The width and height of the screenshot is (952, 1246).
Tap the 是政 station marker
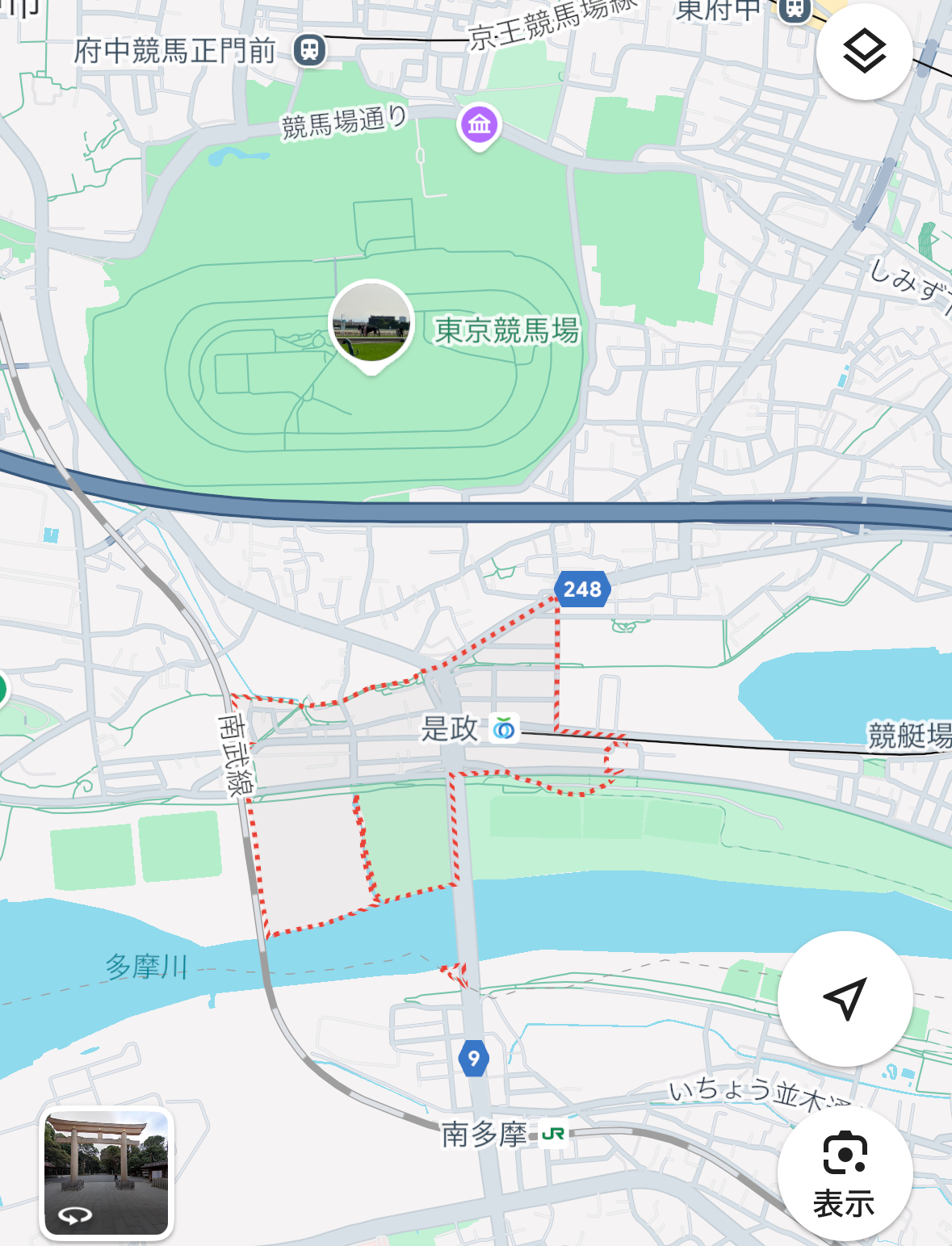504,728
